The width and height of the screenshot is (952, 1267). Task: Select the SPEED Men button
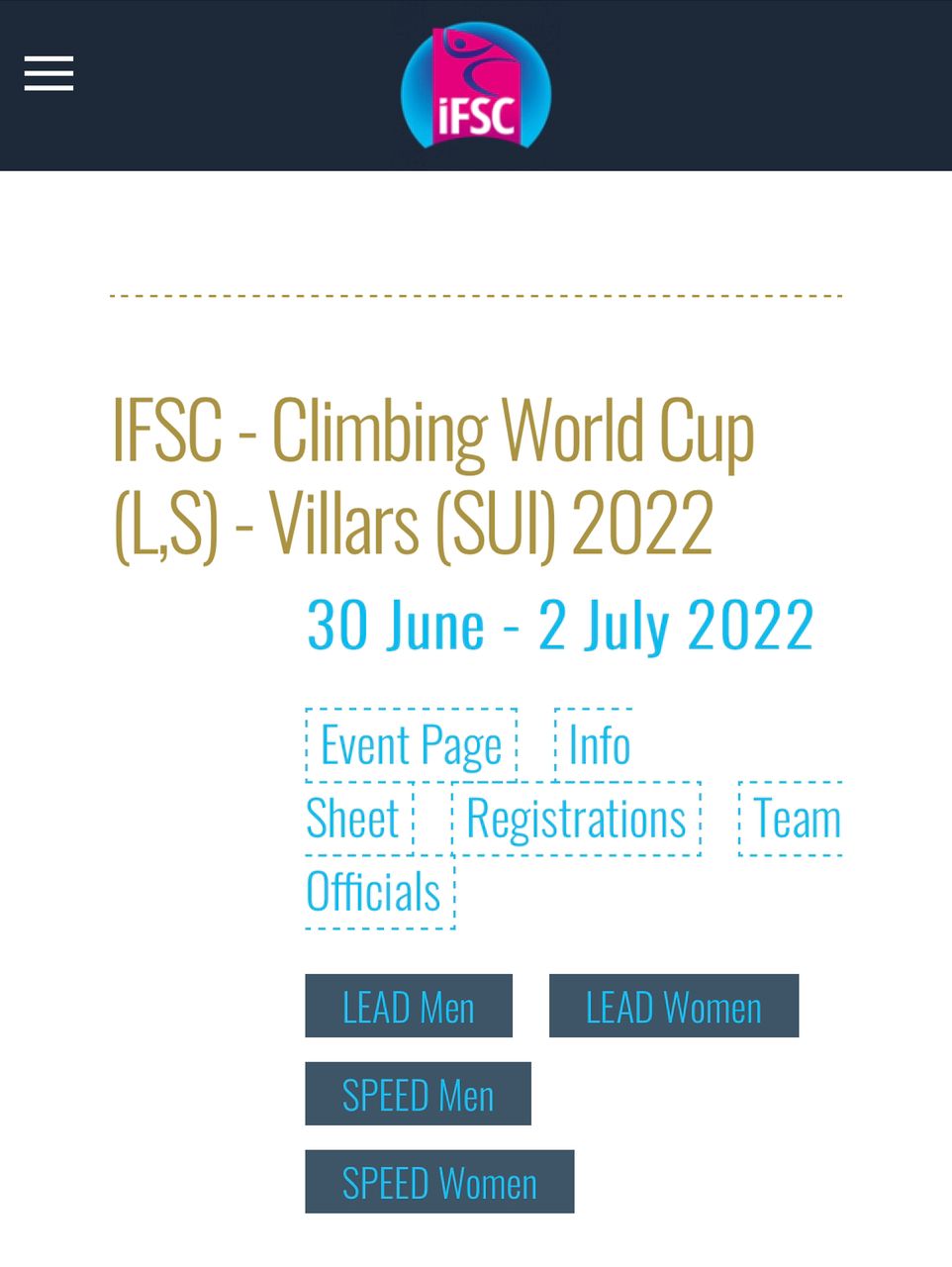coord(418,1095)
